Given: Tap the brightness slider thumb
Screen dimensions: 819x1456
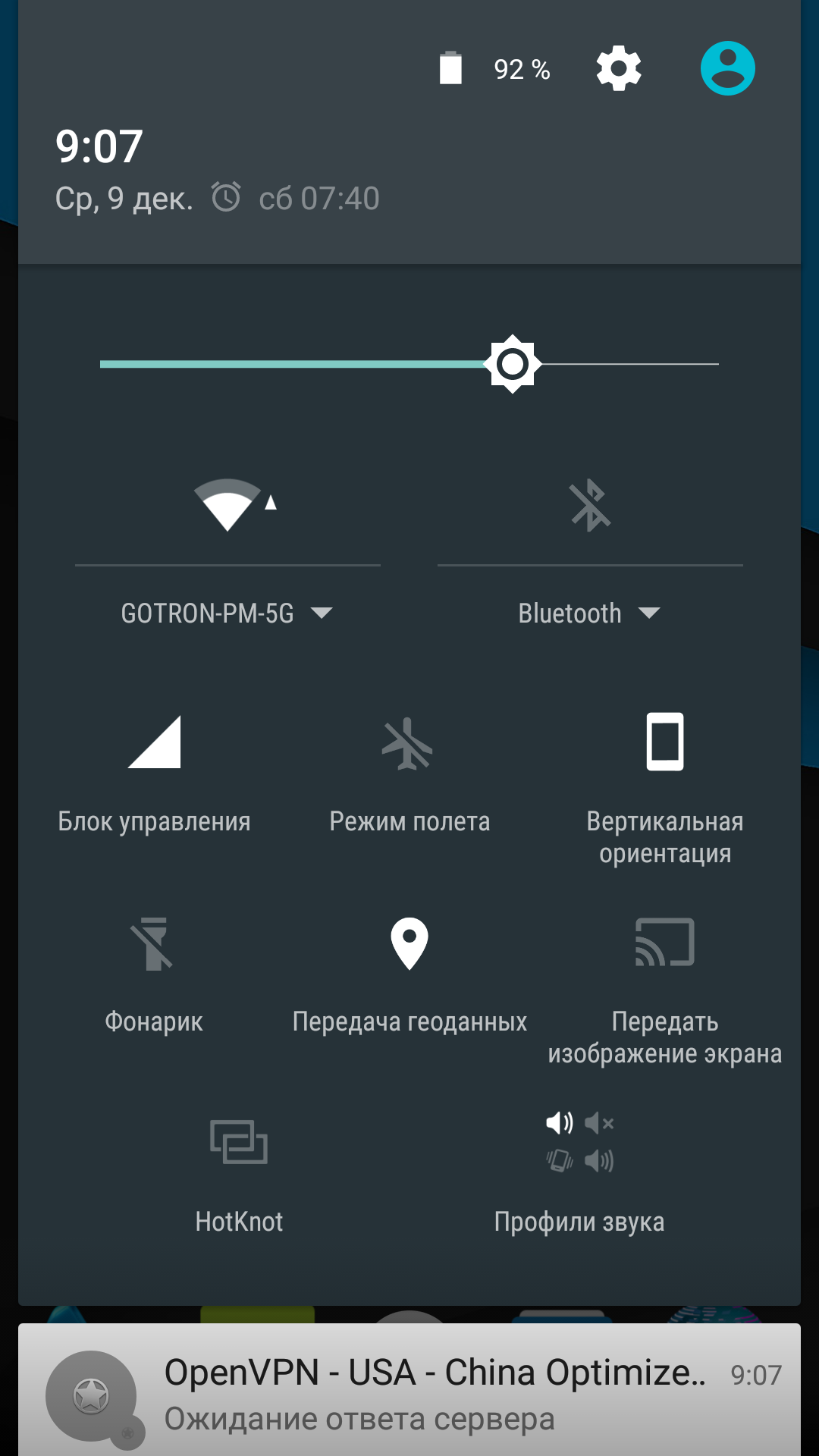Looking at the screenshot, I should point(513,364).
